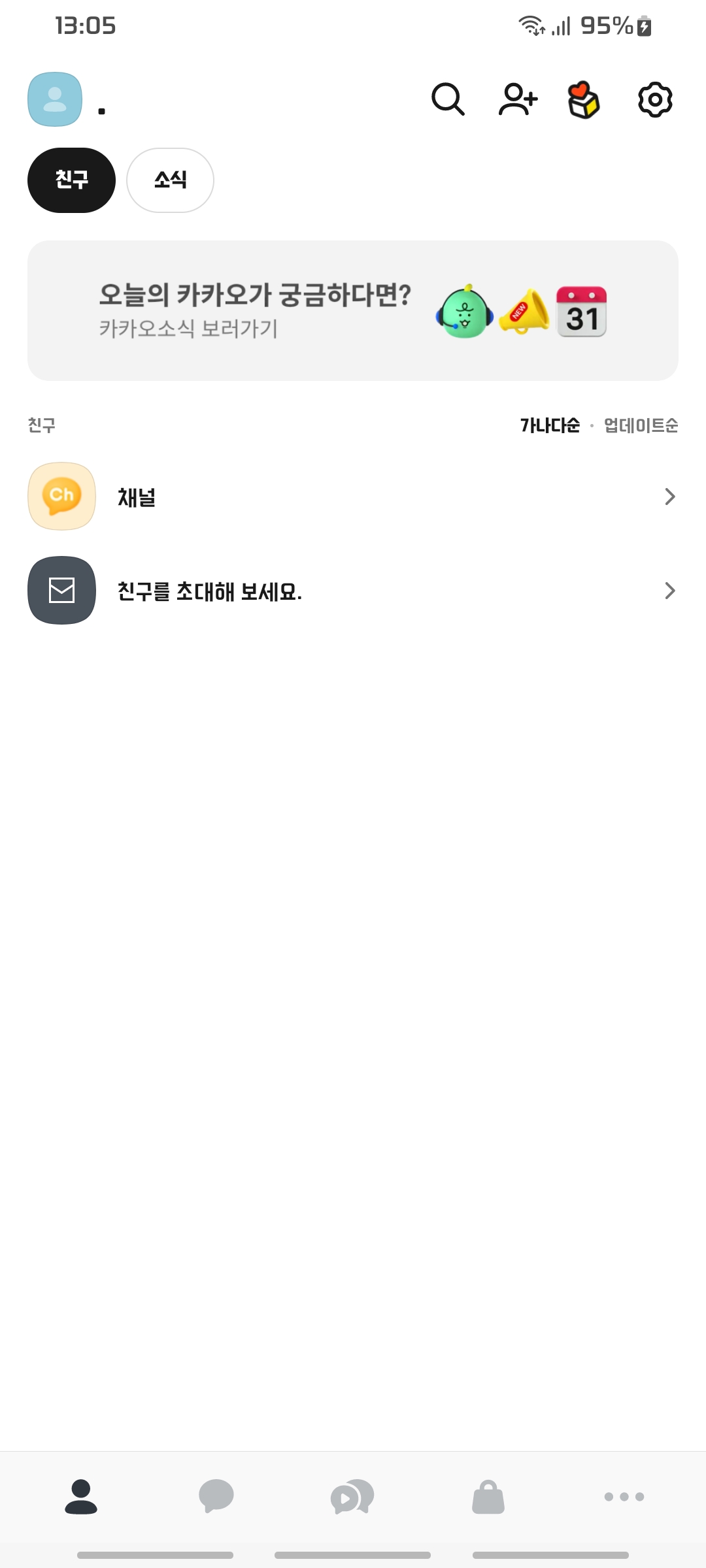Open the open-chat video bubble tab
The height and width of the screenshot is (1568, 706).
[x=352, y=1496]
